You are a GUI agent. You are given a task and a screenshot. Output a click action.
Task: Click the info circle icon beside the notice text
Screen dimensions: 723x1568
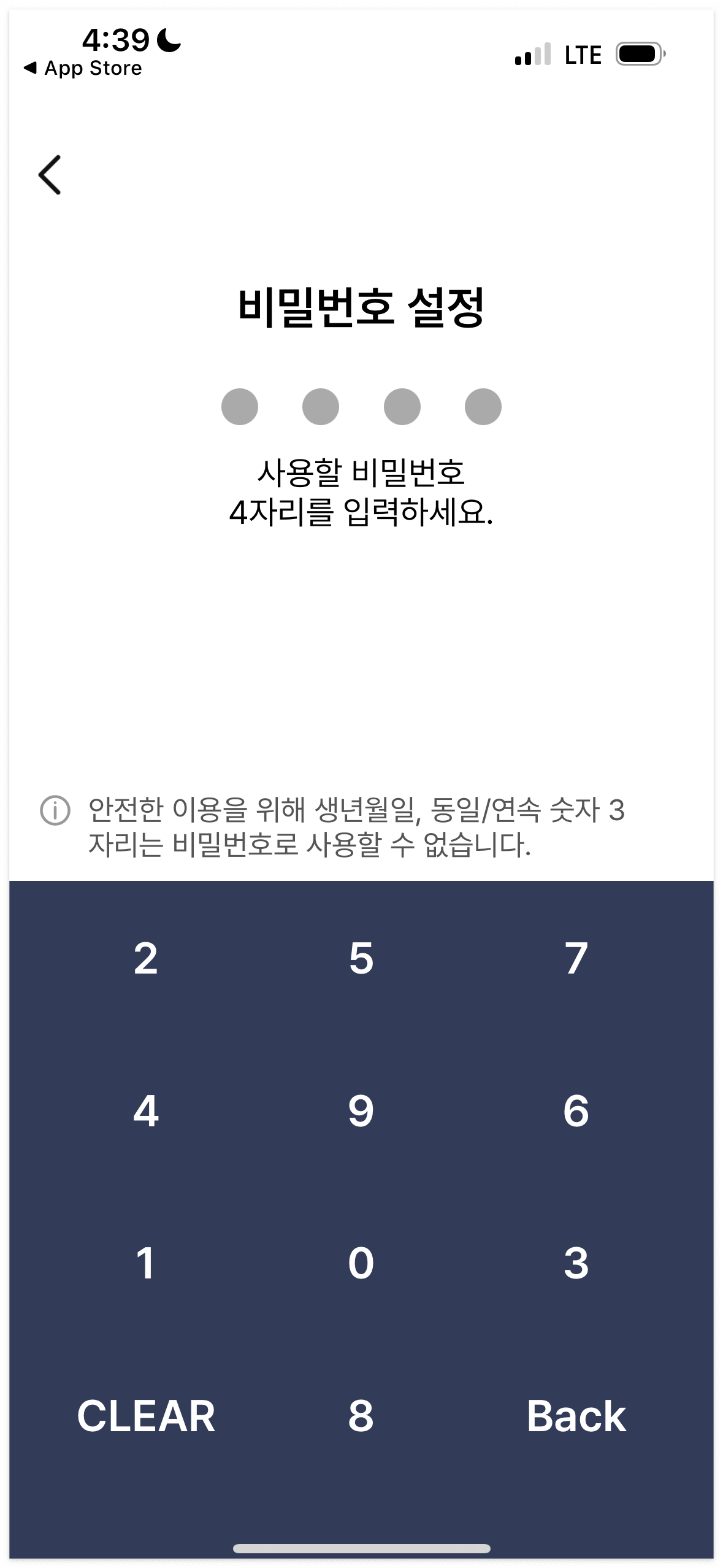pyautogui.click(x=56, y=810)
